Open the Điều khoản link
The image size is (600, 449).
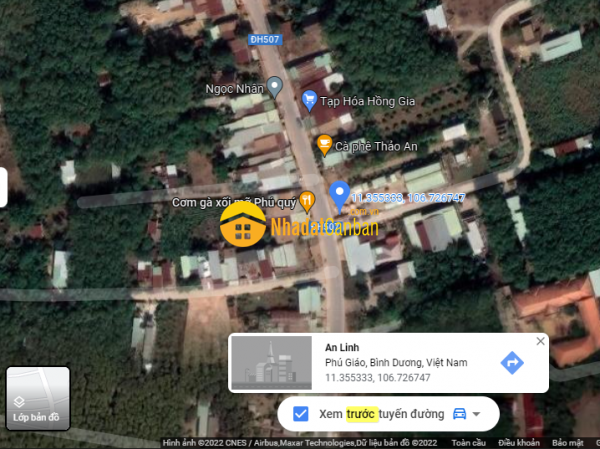coord(519,443)
